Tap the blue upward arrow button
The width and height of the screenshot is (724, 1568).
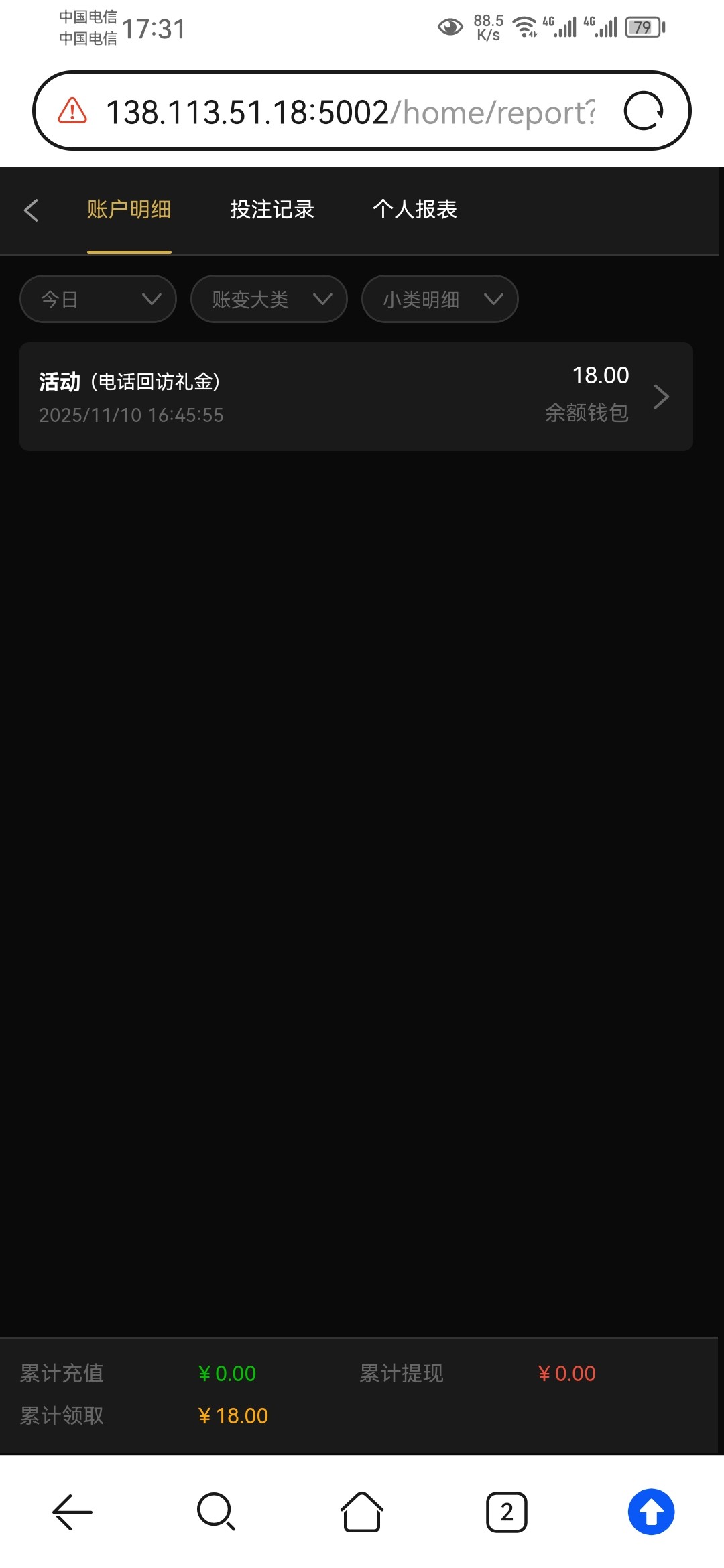(651, 1512)
